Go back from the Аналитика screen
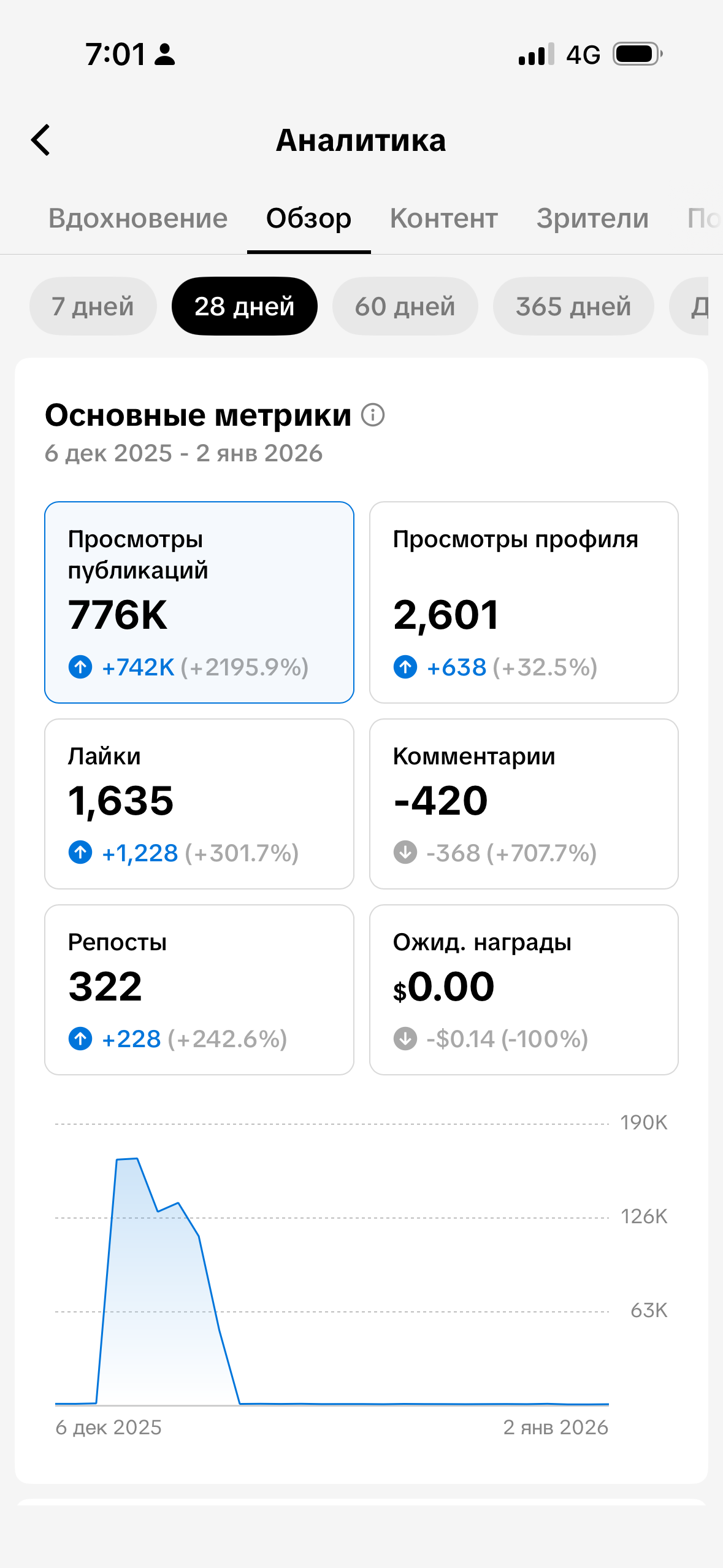This screenshot has width=723, height=1568. click(x=40, y=140)
